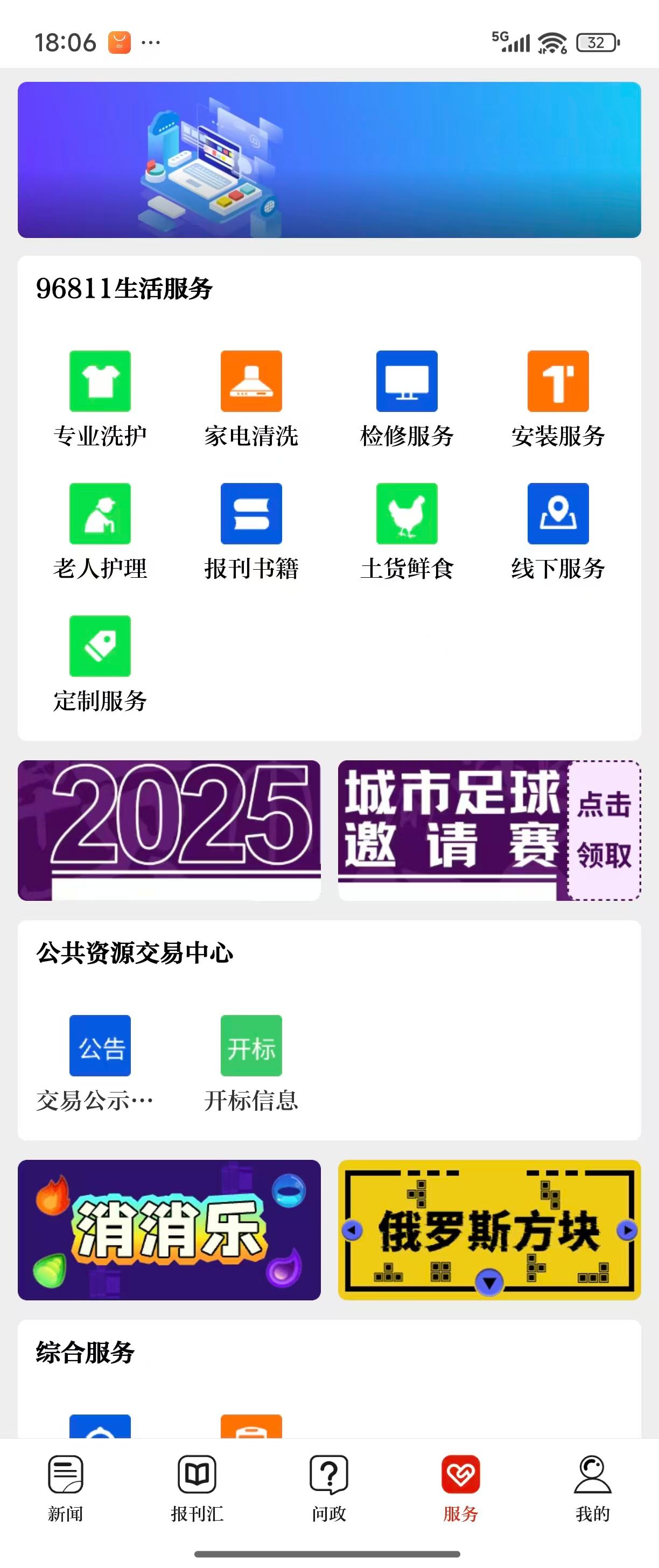Launch the 消消乐 game
Viewport: 659px width, 1568px height.
169,1229
